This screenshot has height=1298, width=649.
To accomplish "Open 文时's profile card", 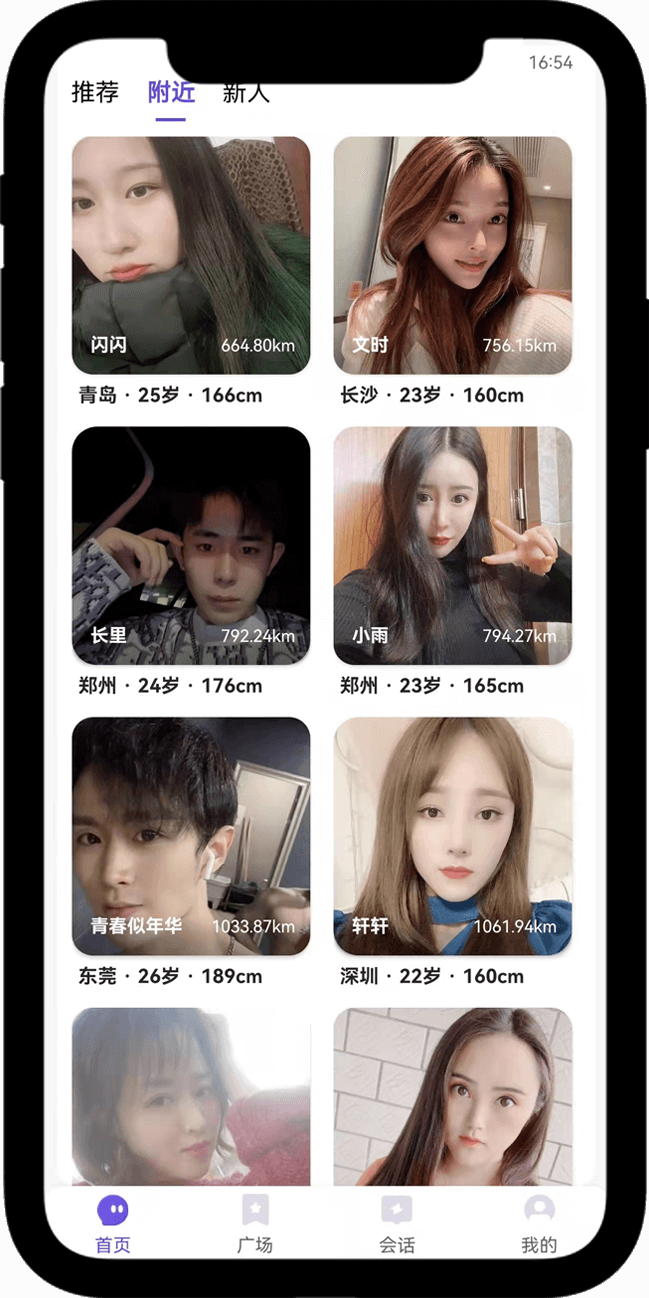I will 452,255.
